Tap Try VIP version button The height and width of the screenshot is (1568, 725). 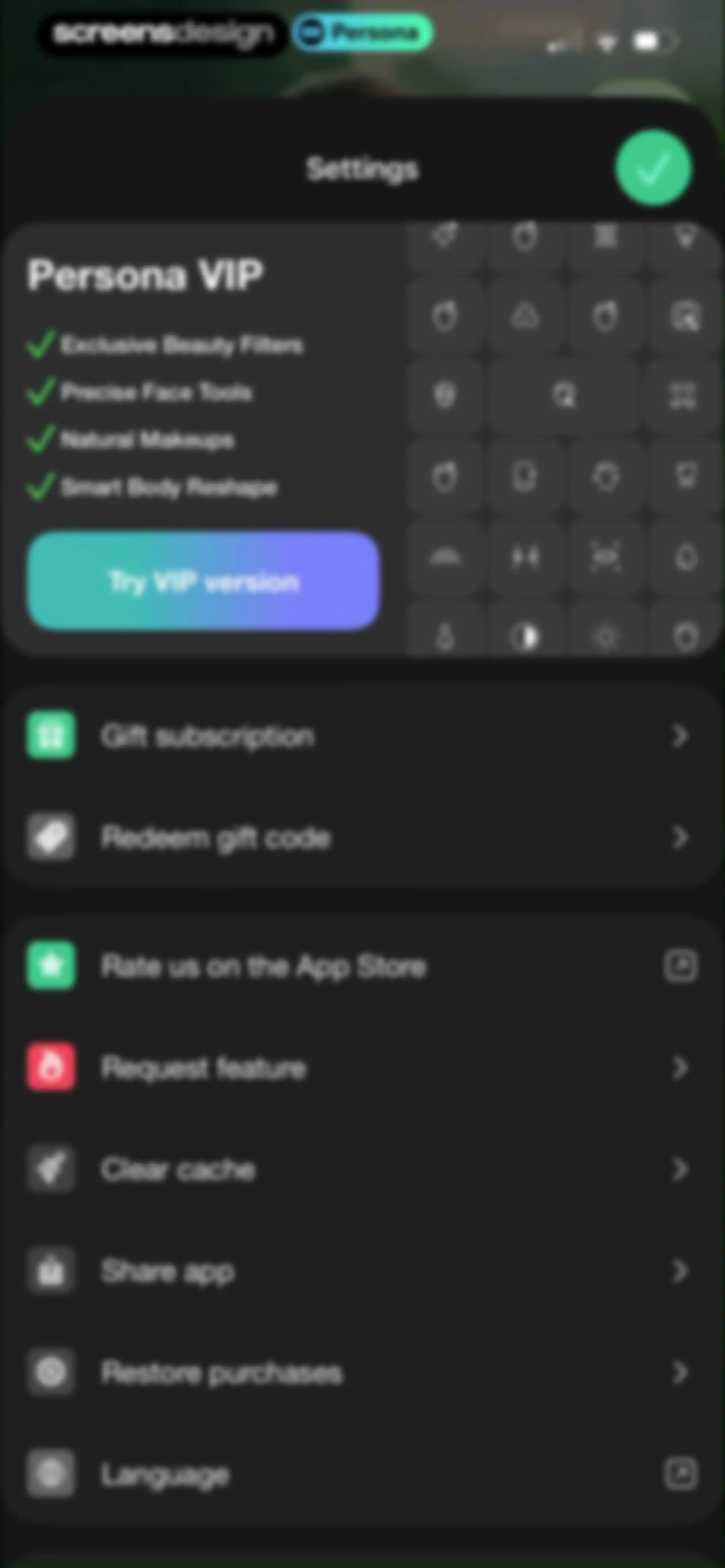203,581
